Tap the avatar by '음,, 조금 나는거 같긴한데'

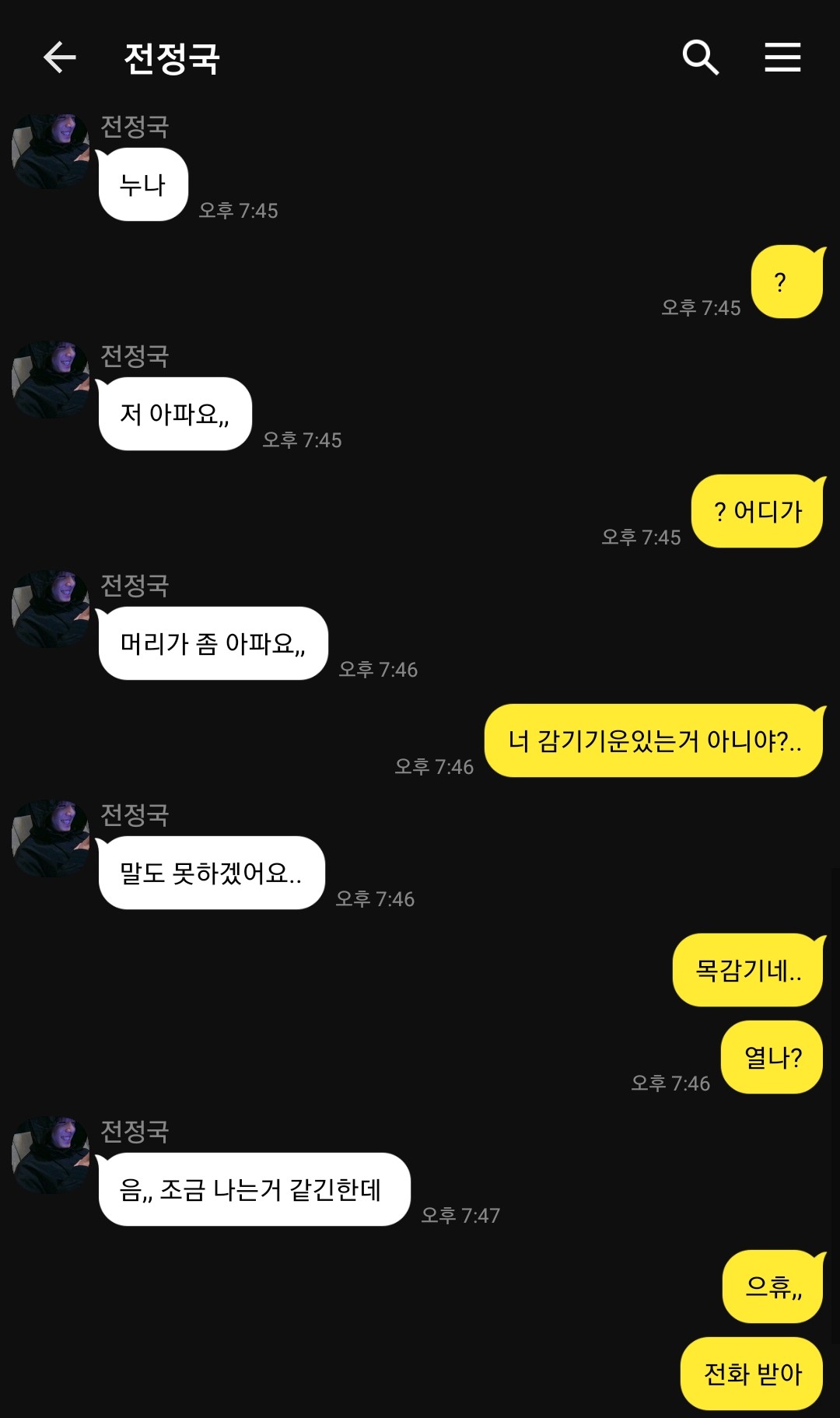click(x=51, y=1155)
